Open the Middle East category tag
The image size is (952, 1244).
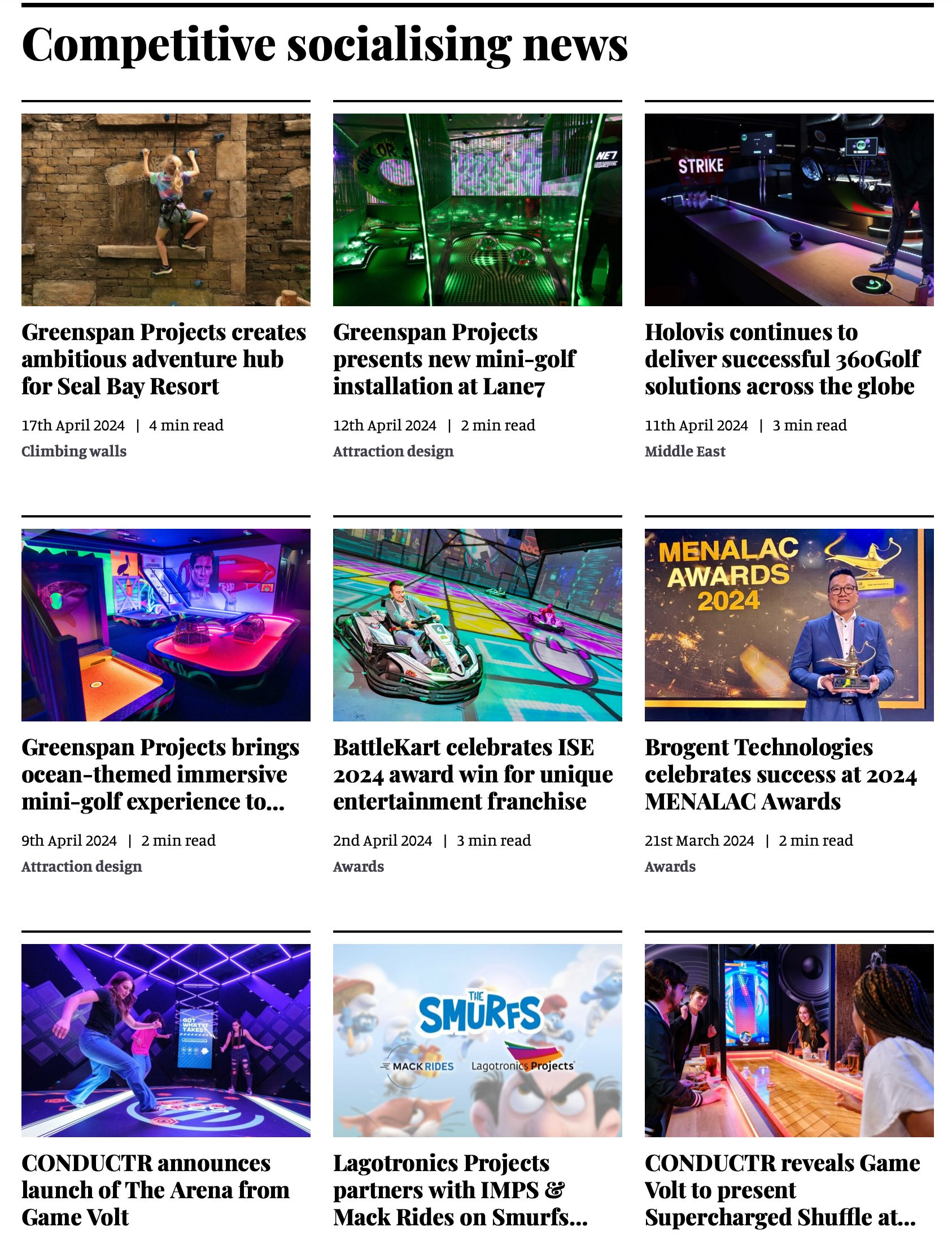click(684, 451)
